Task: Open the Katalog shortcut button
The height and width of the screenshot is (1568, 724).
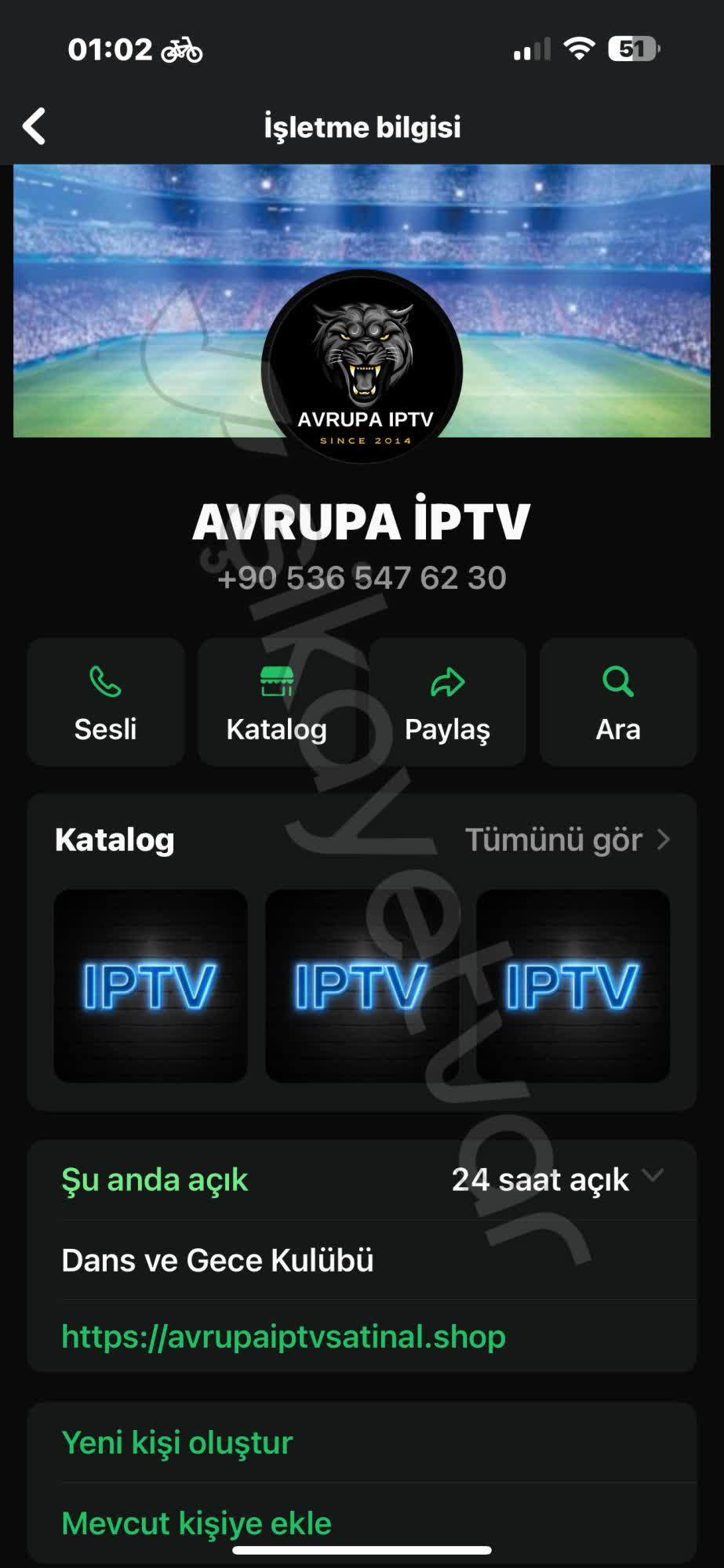Action: [x=276, y=702]
